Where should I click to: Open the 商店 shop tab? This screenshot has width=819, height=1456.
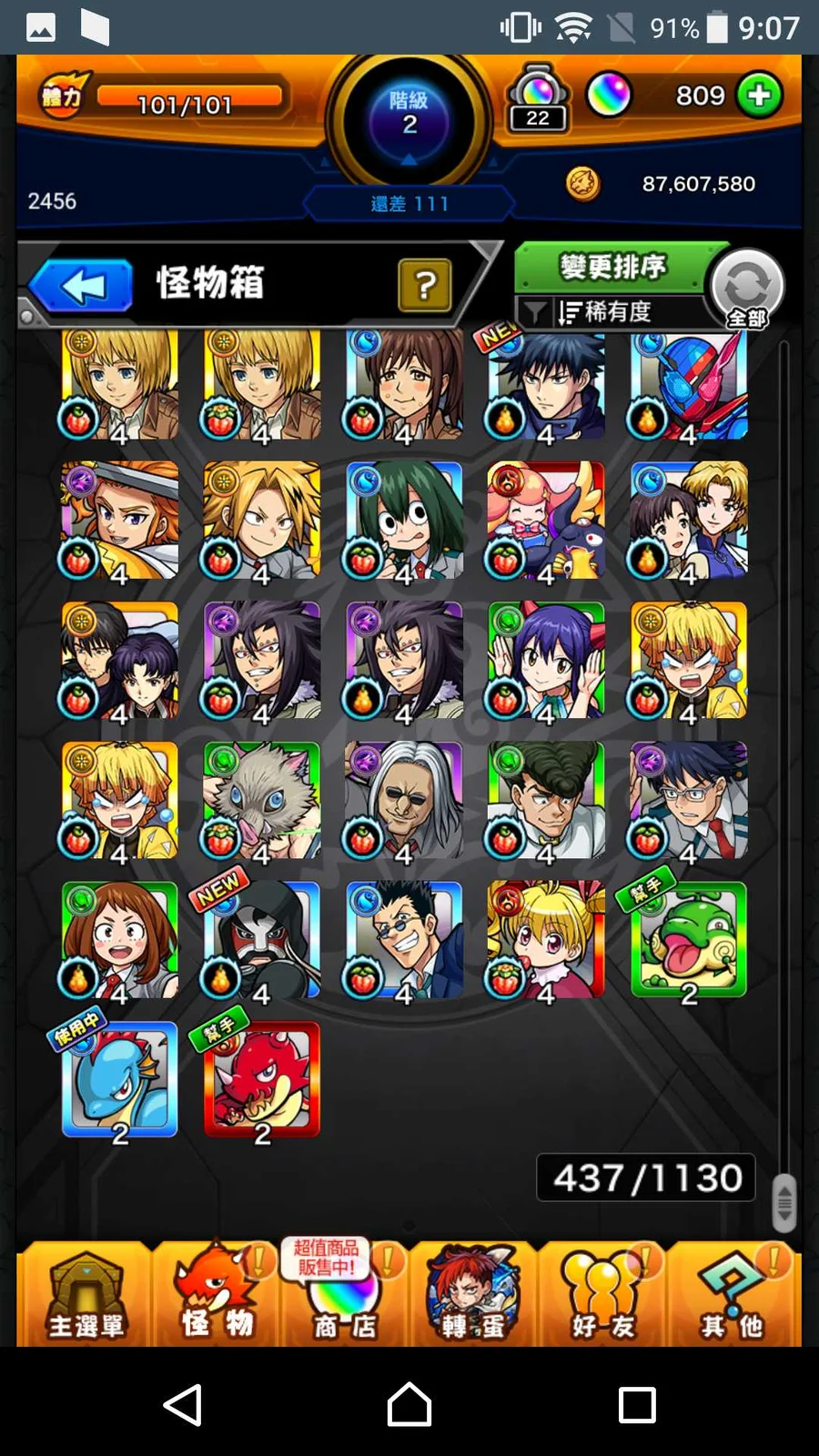point(344,1297)
